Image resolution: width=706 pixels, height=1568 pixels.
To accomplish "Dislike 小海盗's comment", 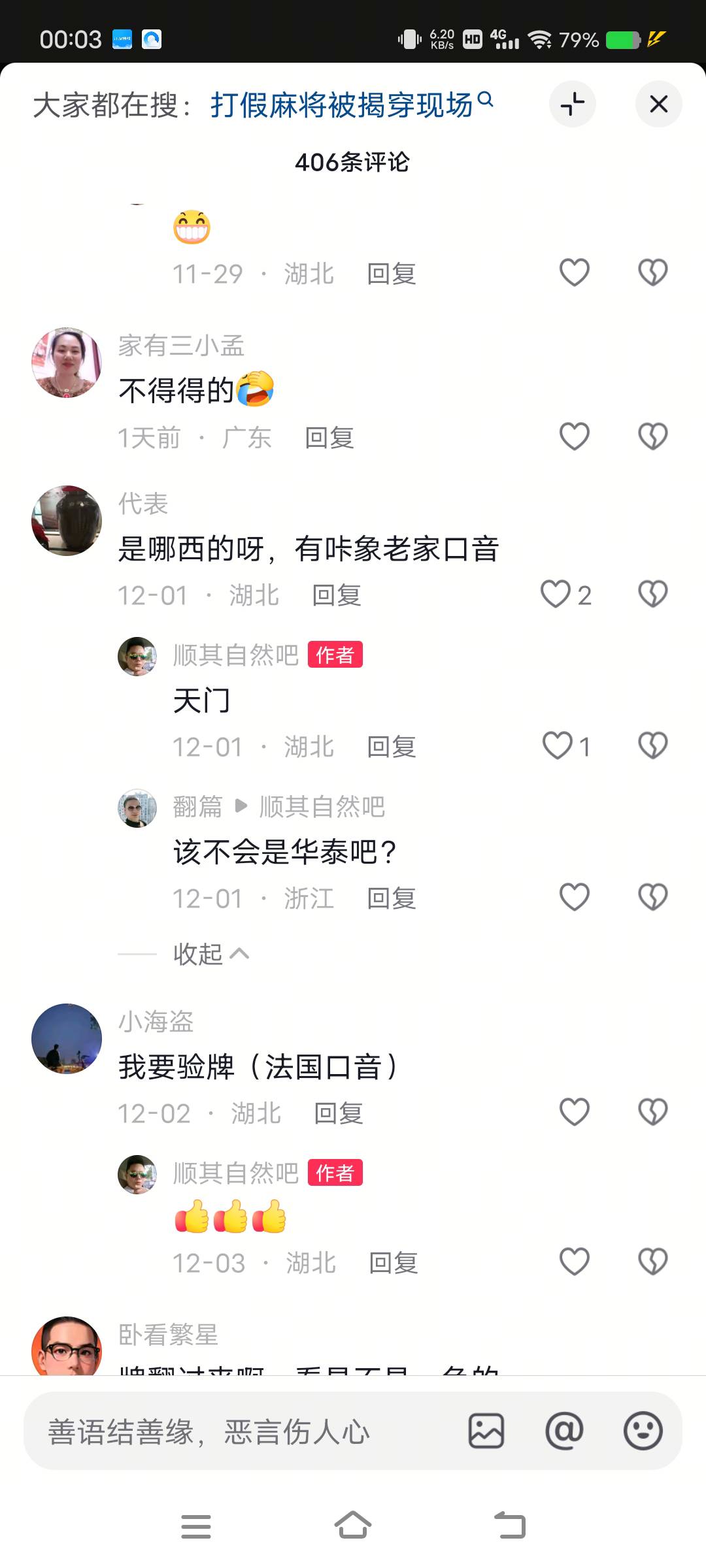I will pyautogui.click(x=652, y=1112).
